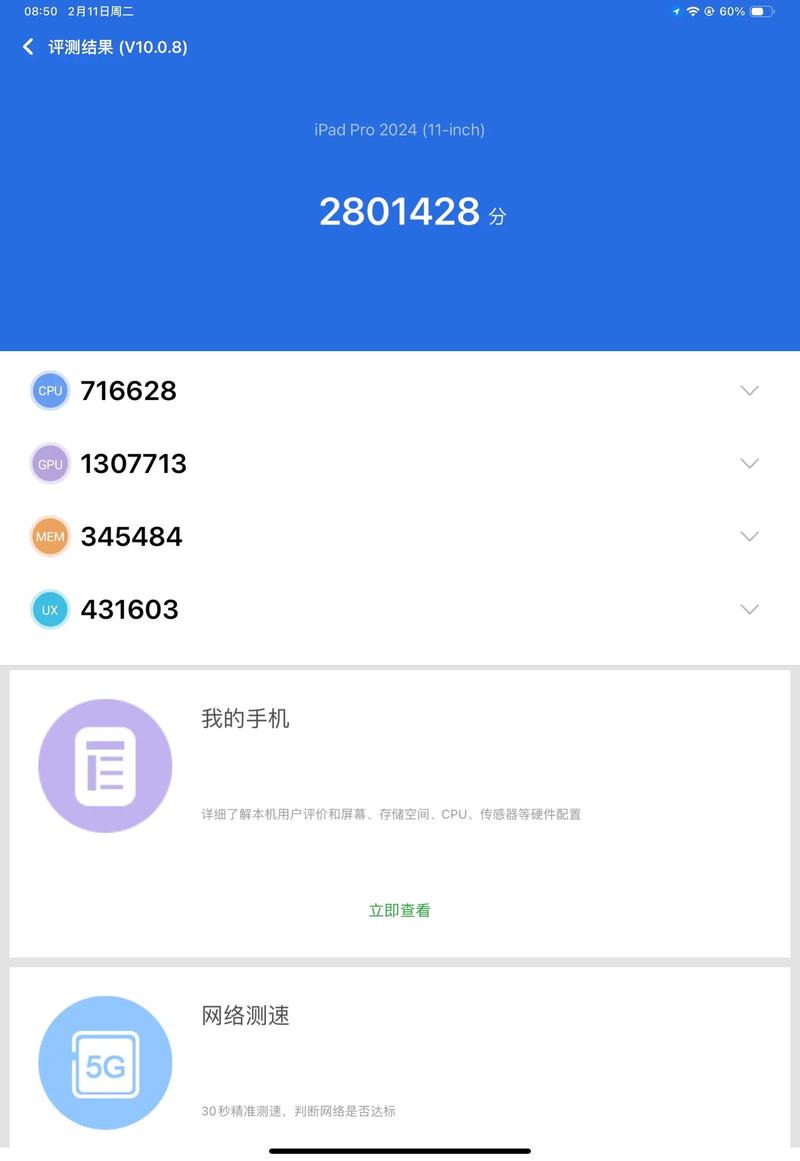Expand the MEM score details

click(749, 536)
